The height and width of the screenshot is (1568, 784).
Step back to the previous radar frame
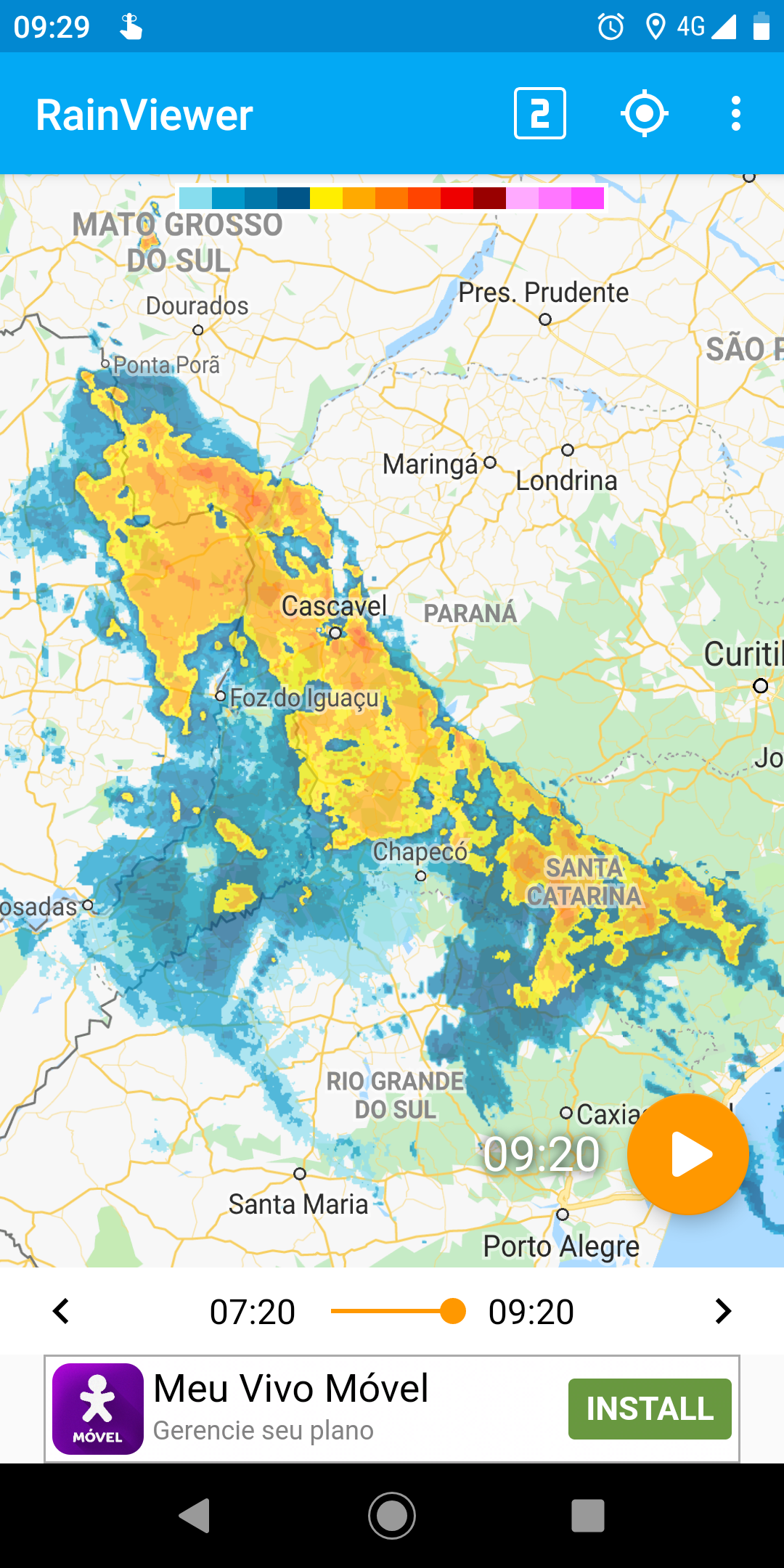61,1311
